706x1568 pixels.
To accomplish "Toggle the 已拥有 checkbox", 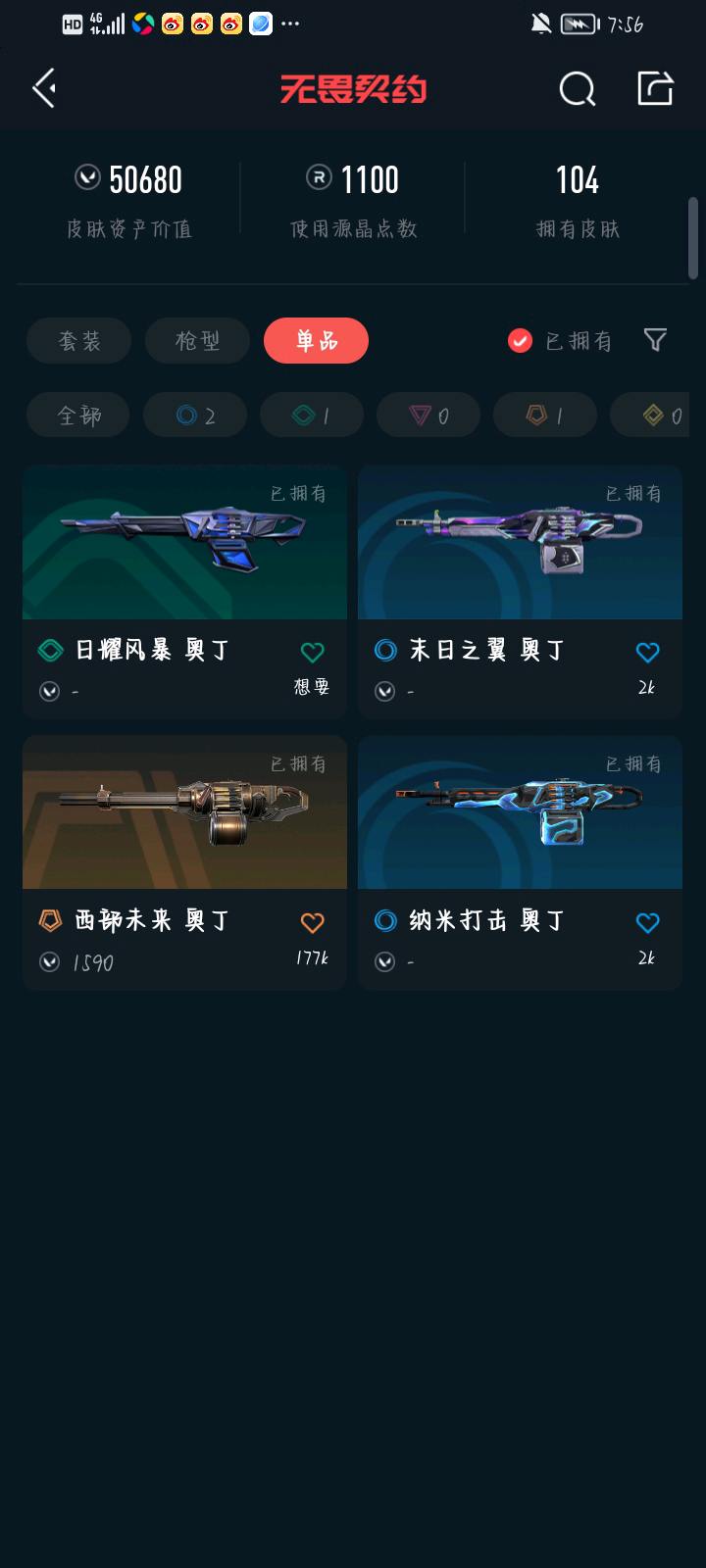I will pyautogui.click(x=520, y=341).
